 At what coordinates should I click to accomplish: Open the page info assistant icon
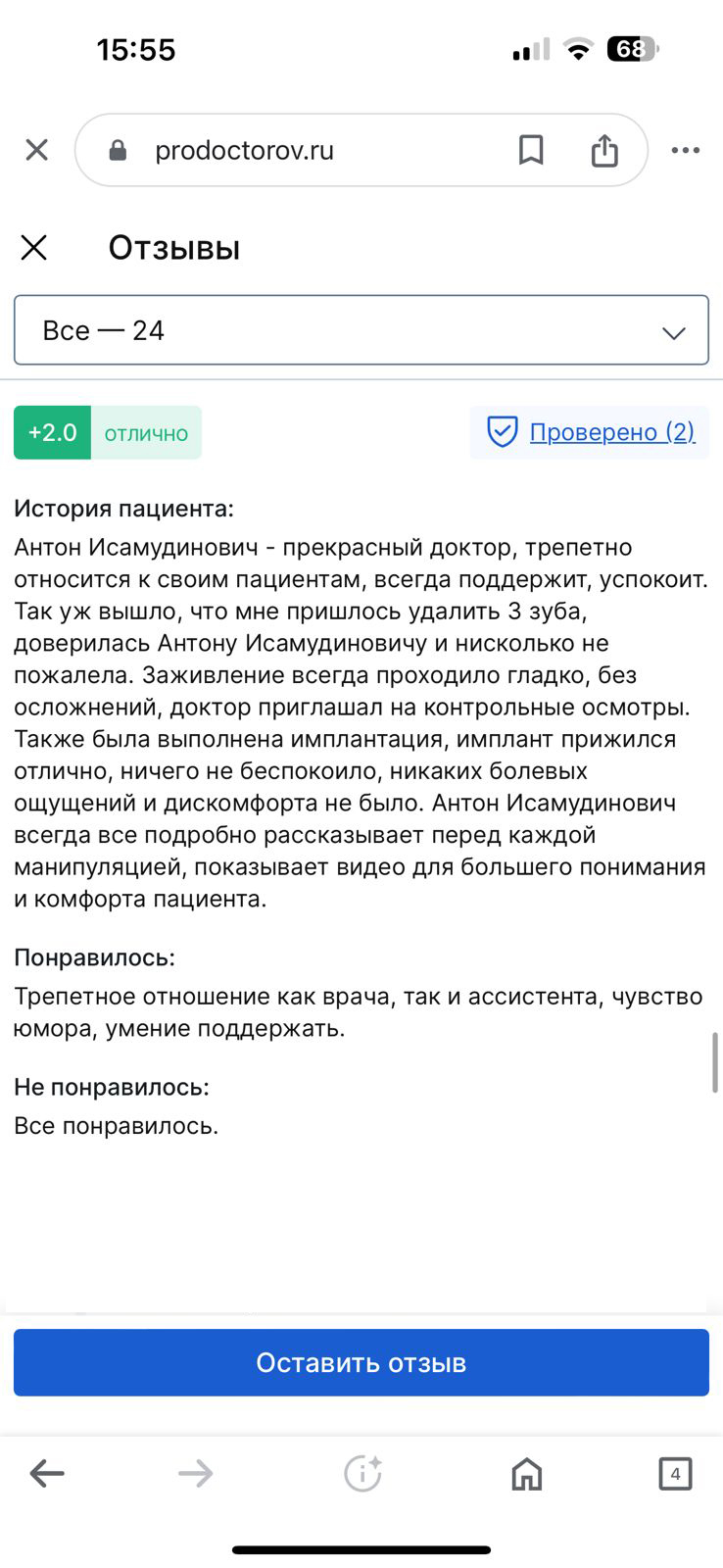tap(362, 1473)
